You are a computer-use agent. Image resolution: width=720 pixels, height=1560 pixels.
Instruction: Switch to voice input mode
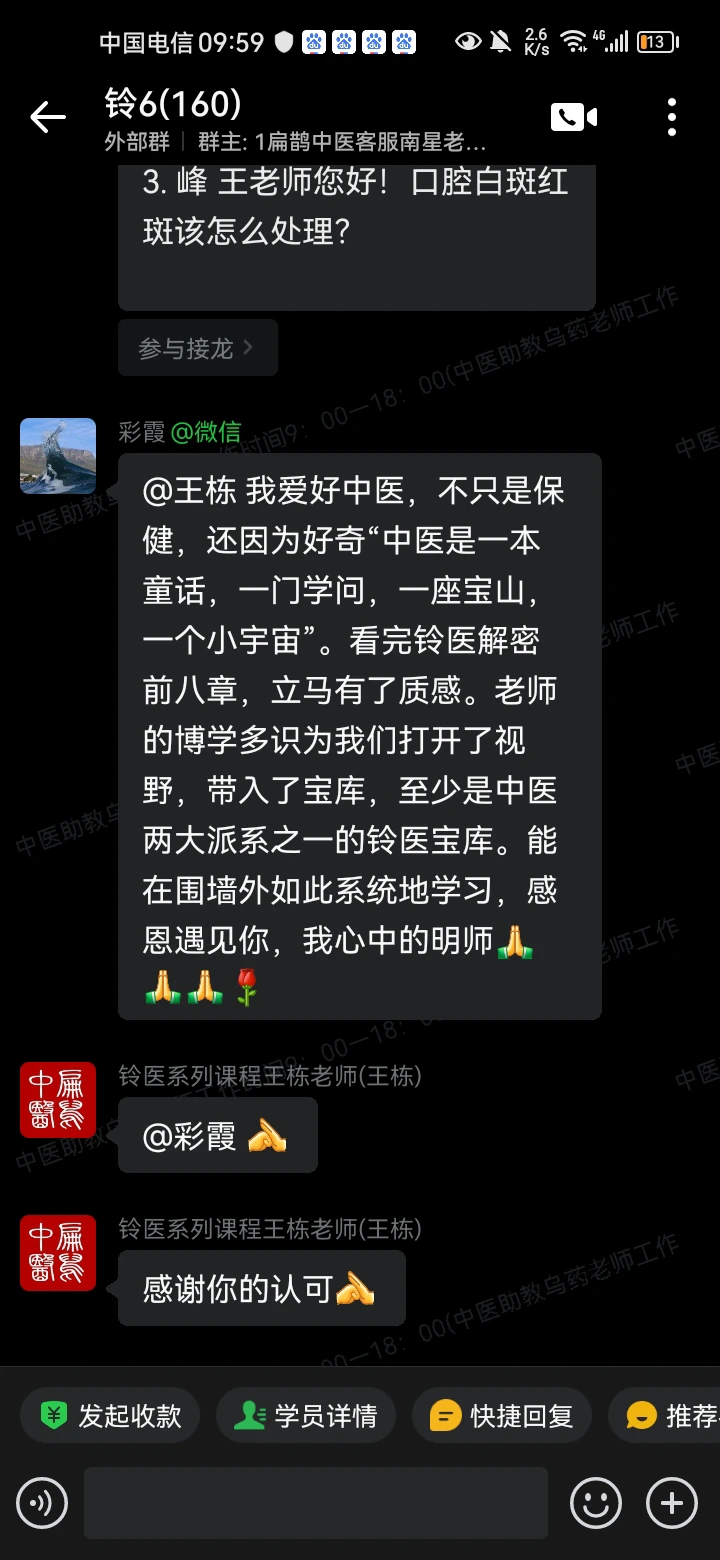(42, 1503)
